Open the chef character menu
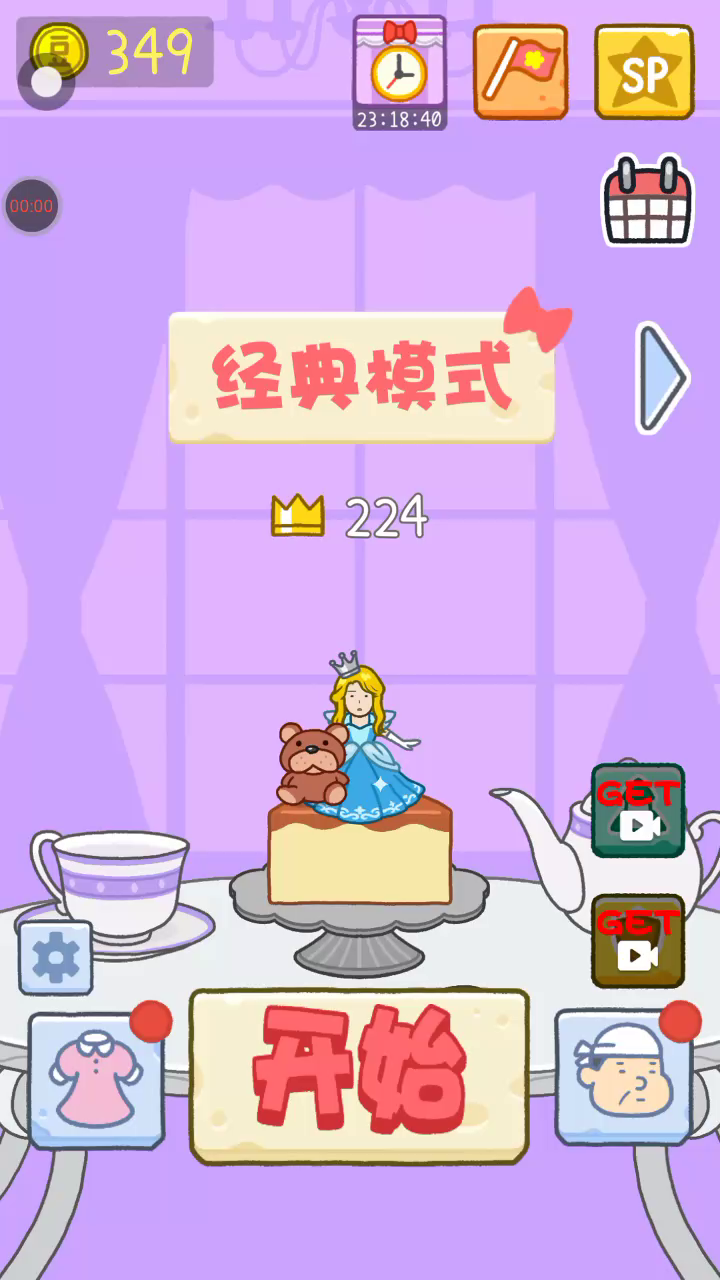The height and width of the screenshot is (1280, 720). pyautogui.click(x=623, y=1077)
